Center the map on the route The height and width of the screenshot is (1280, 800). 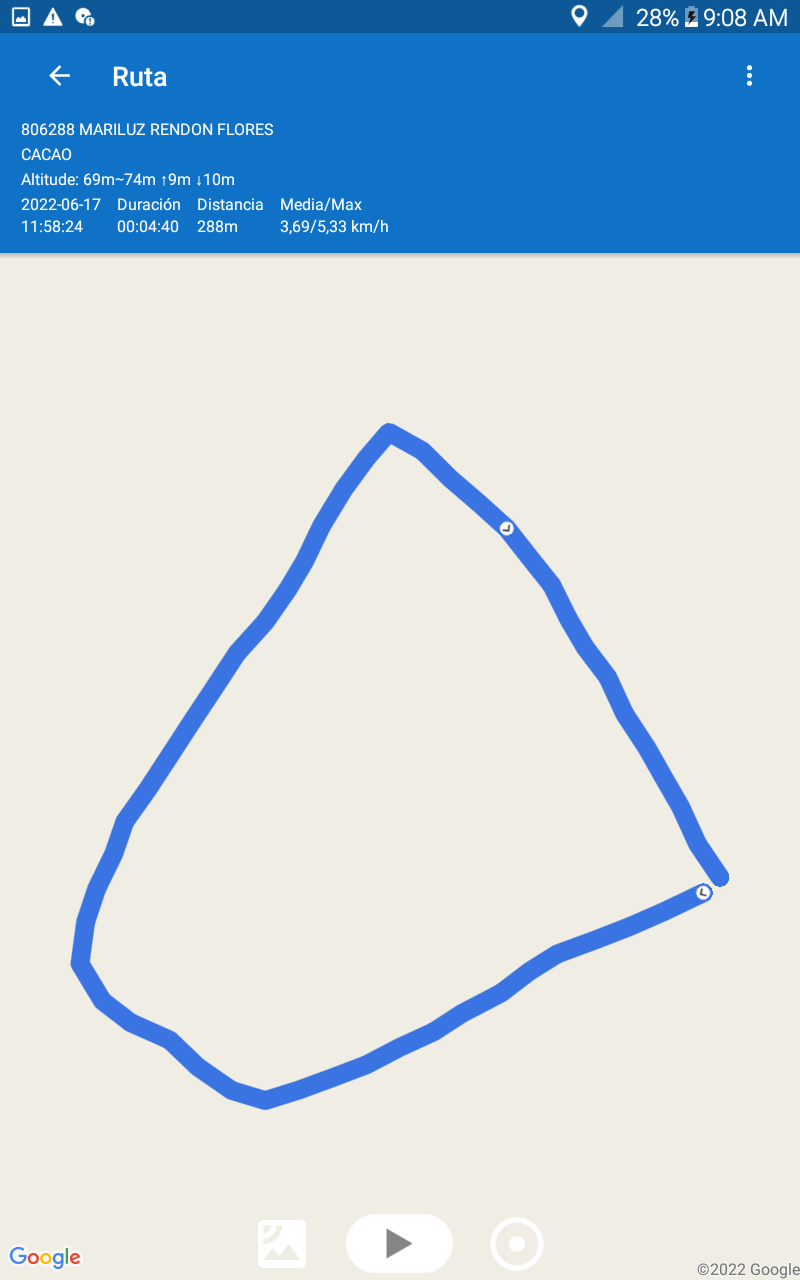[x=517, y=1244]
